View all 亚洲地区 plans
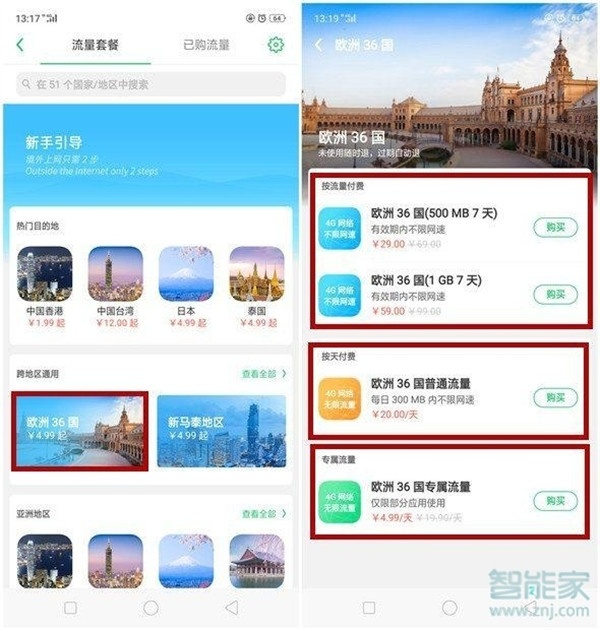The width and height of the screenshot is (600, 630). pos(264,514)
